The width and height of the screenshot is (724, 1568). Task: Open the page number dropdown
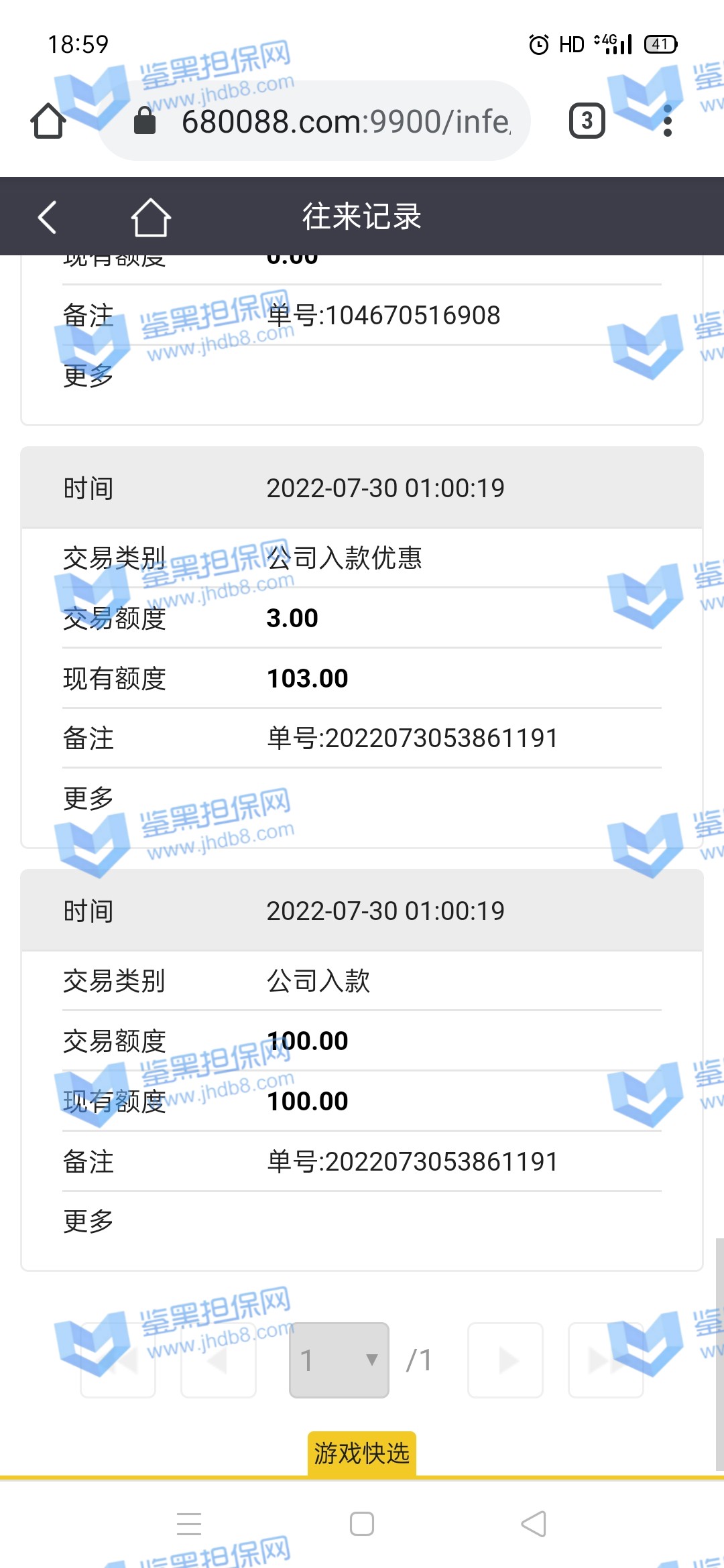coord(339,1360)
